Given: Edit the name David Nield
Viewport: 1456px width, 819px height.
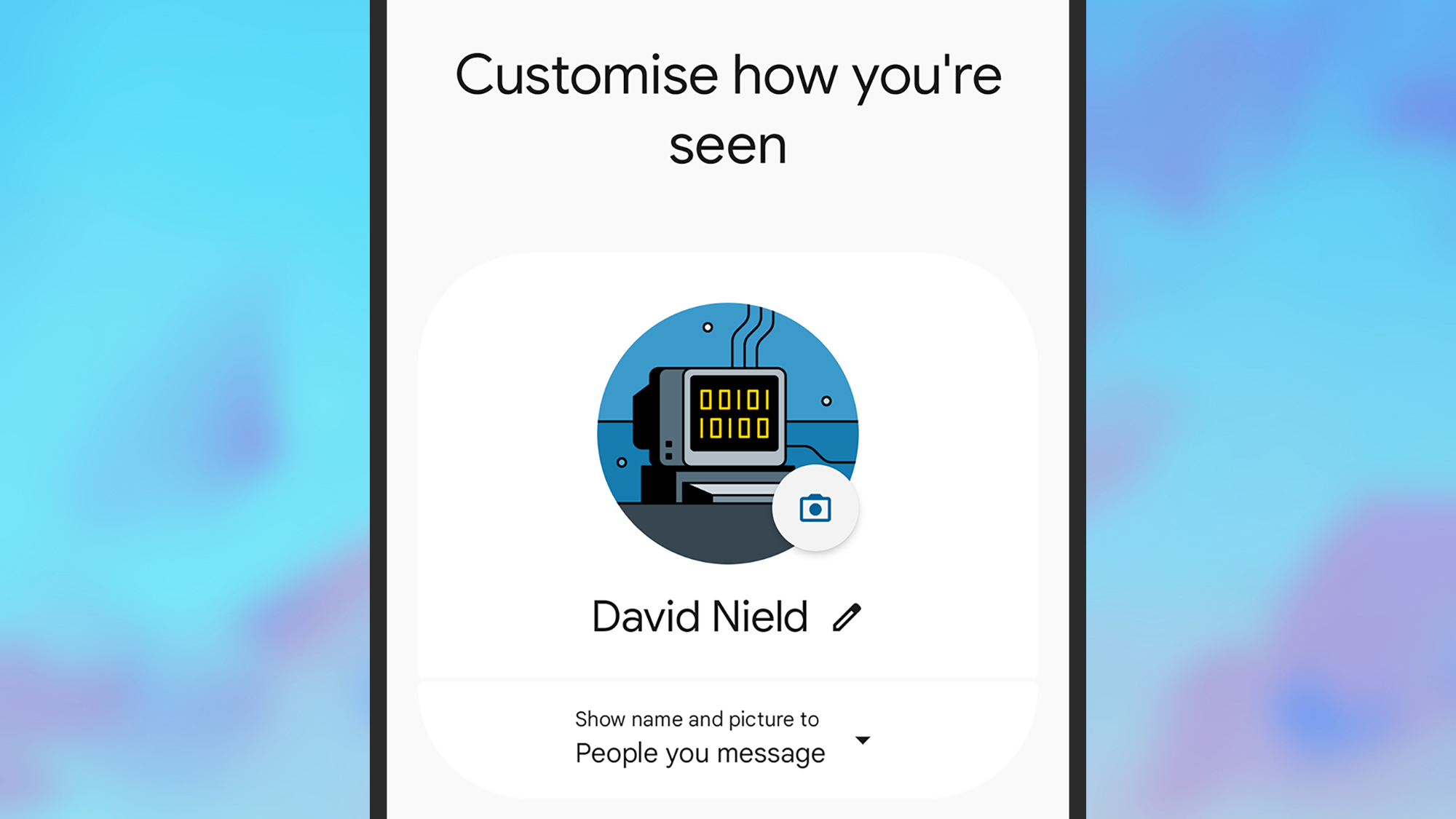Looking at the screenshot, I should [x=847, y=617].
